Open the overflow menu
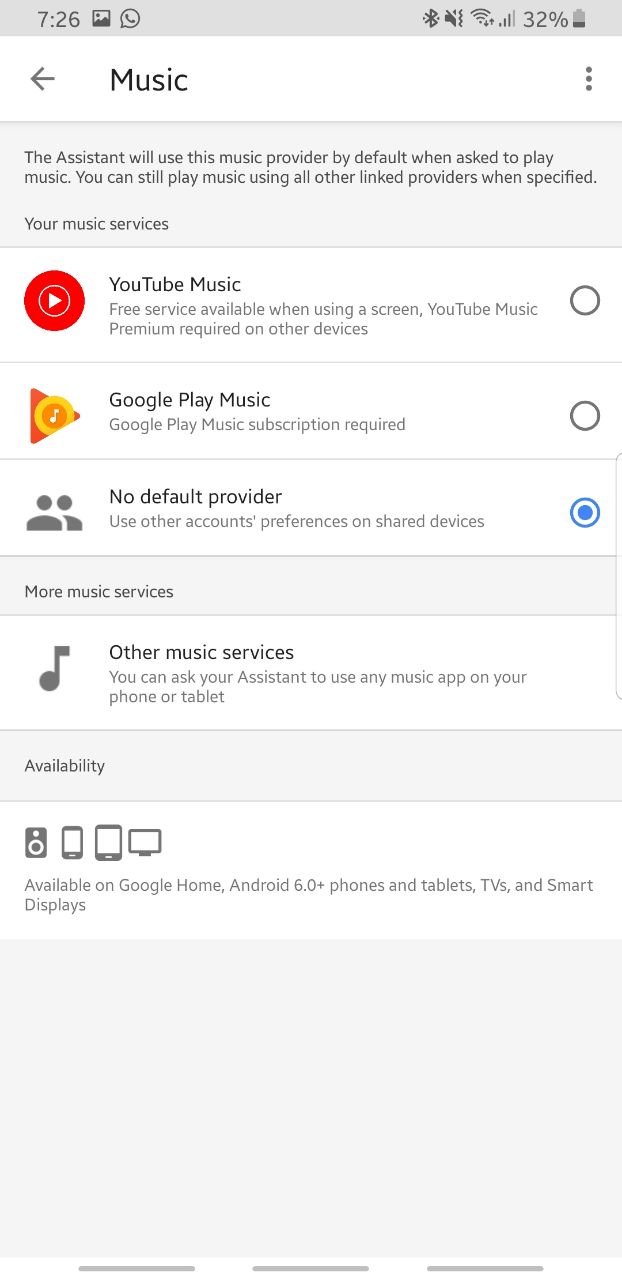This screenshot has width=622, height=1280. point(588,79)
